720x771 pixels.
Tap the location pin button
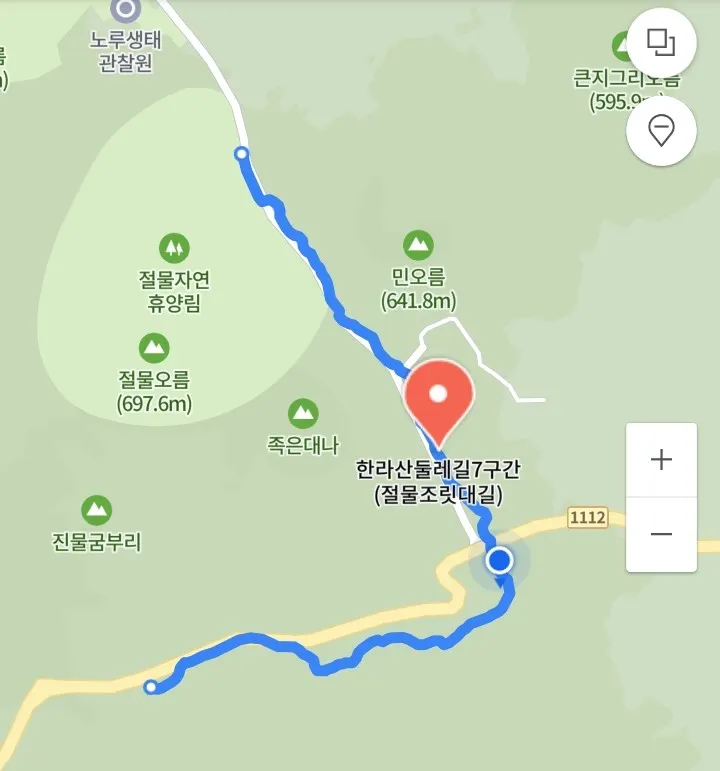660,130
